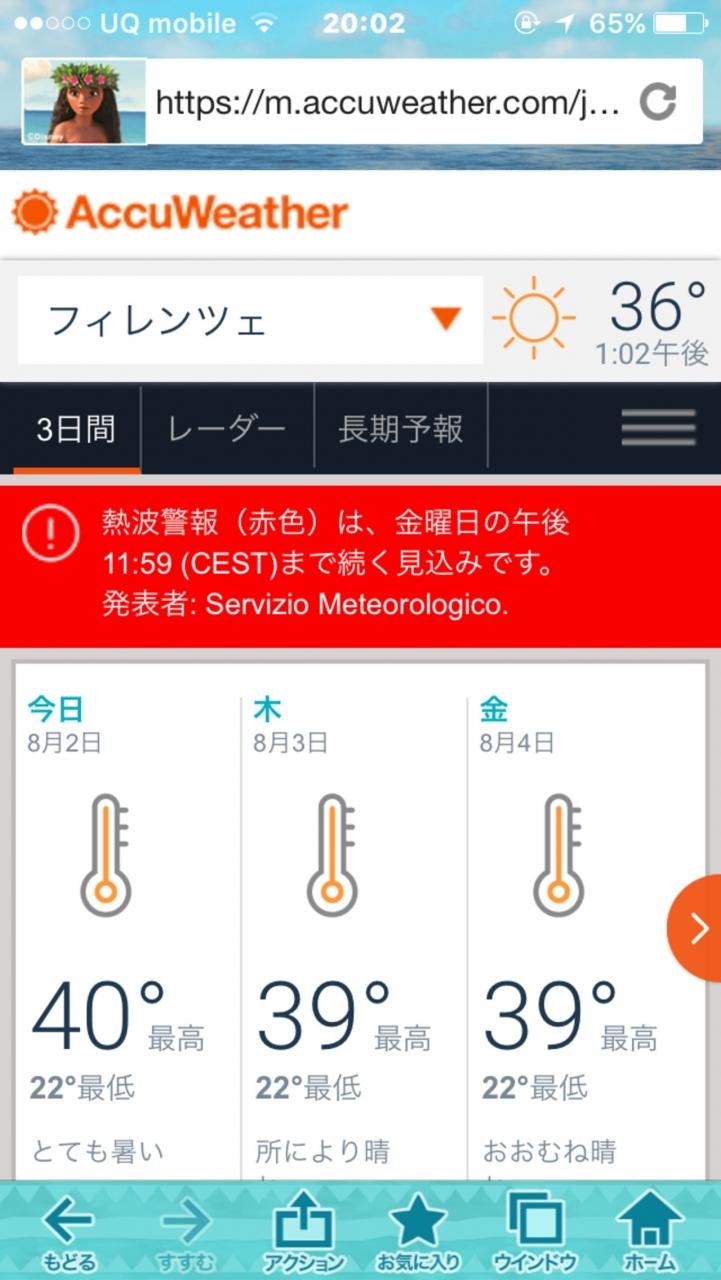Screen dimensions: 721x1280
Task: Switch to the レーダー tab
Action: [227, 429]
